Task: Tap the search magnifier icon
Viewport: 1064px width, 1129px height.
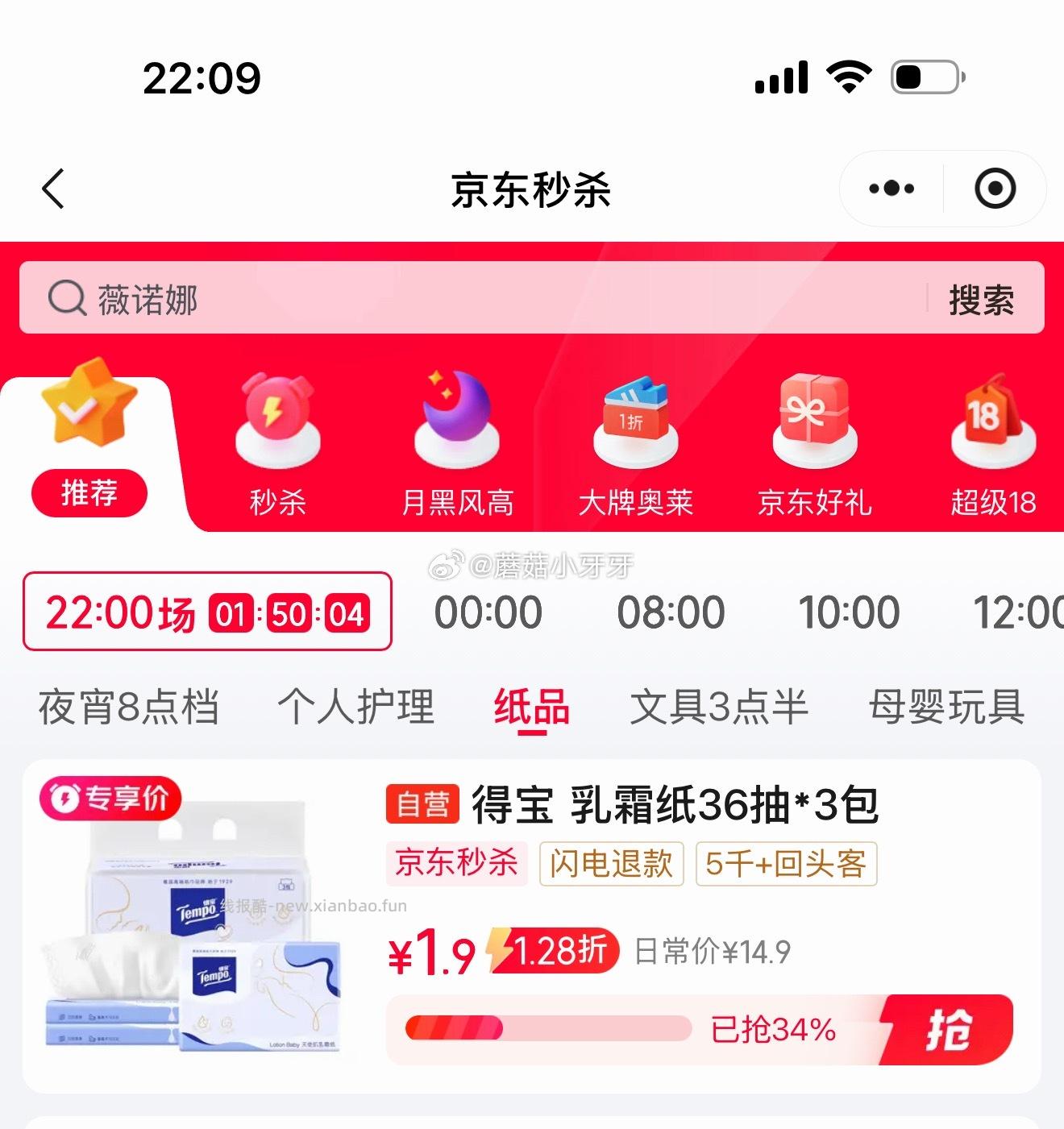Action: pyautogui.click(x=68, y=298)
